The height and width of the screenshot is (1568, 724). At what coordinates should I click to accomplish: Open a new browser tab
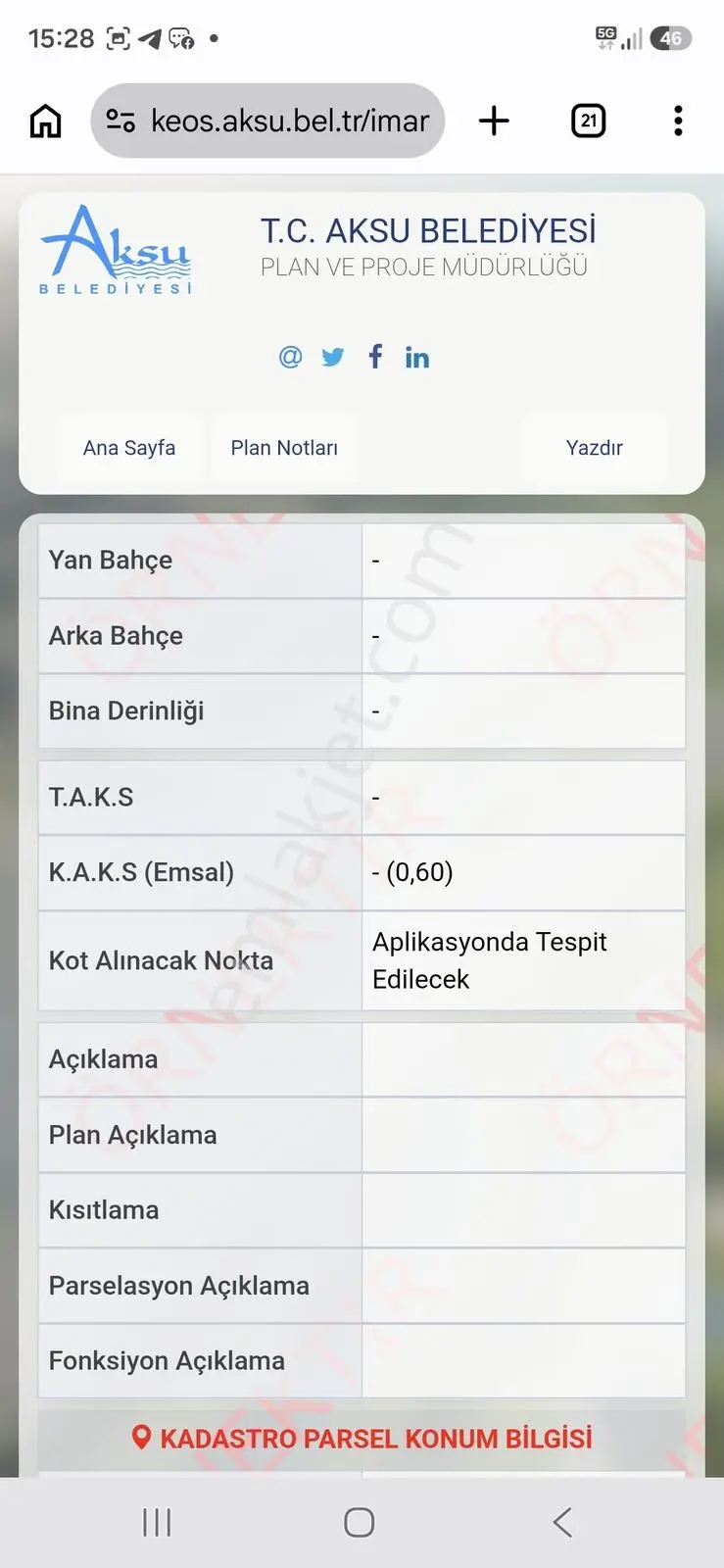494,121
